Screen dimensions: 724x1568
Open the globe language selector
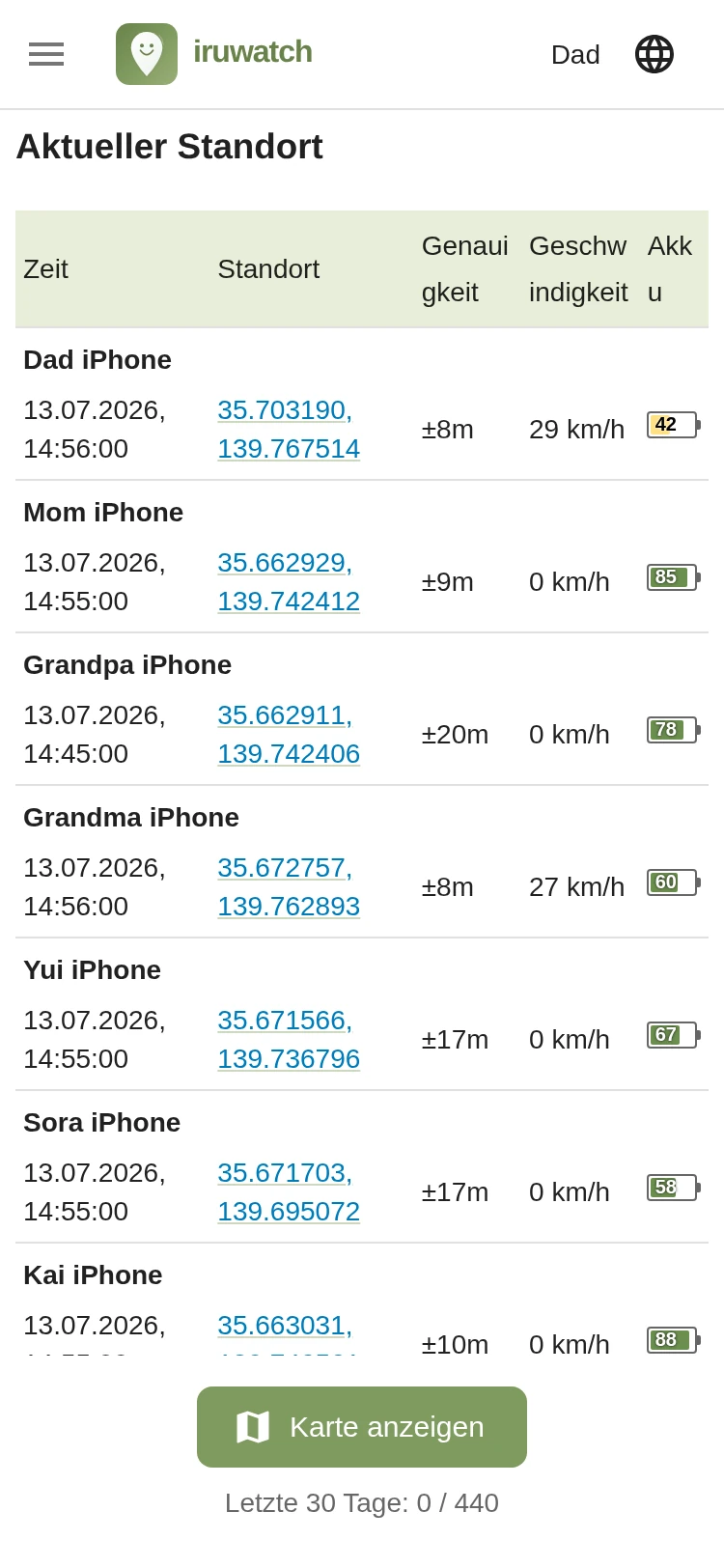click(x=654, y=54)
